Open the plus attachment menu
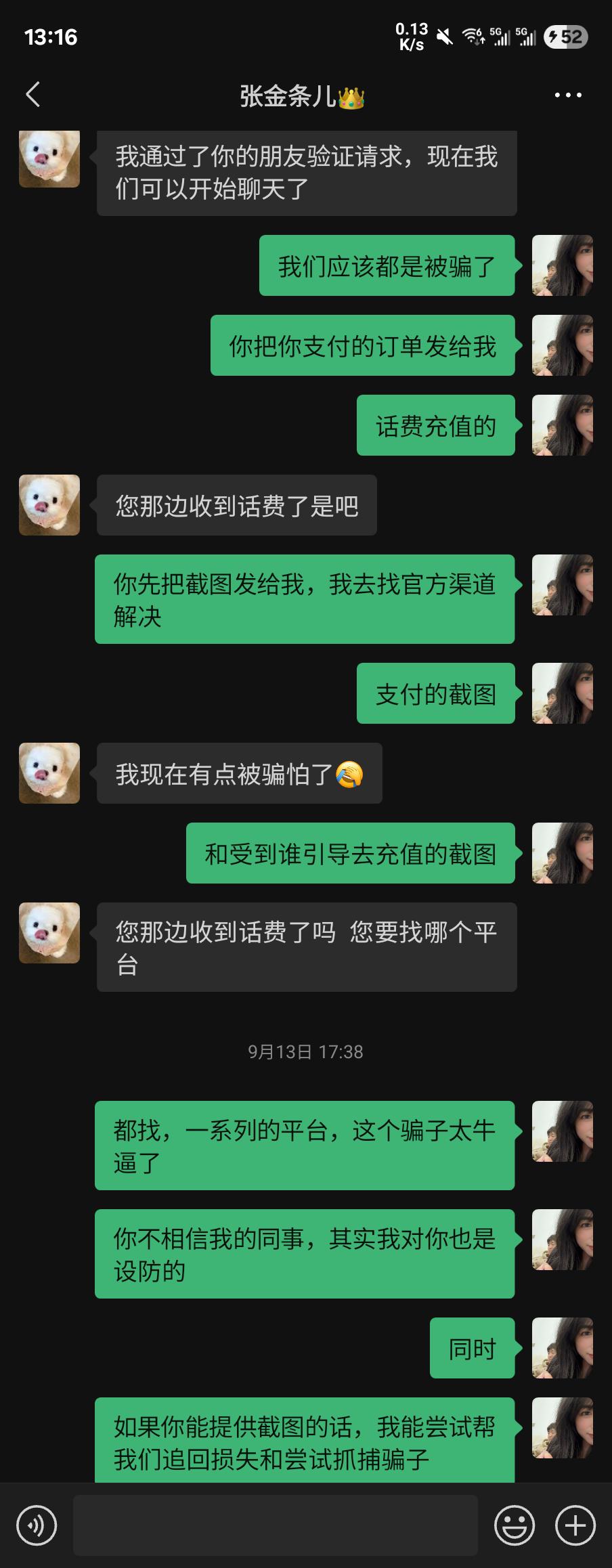Screen dimensions: 612x1568 point(575,1525)
